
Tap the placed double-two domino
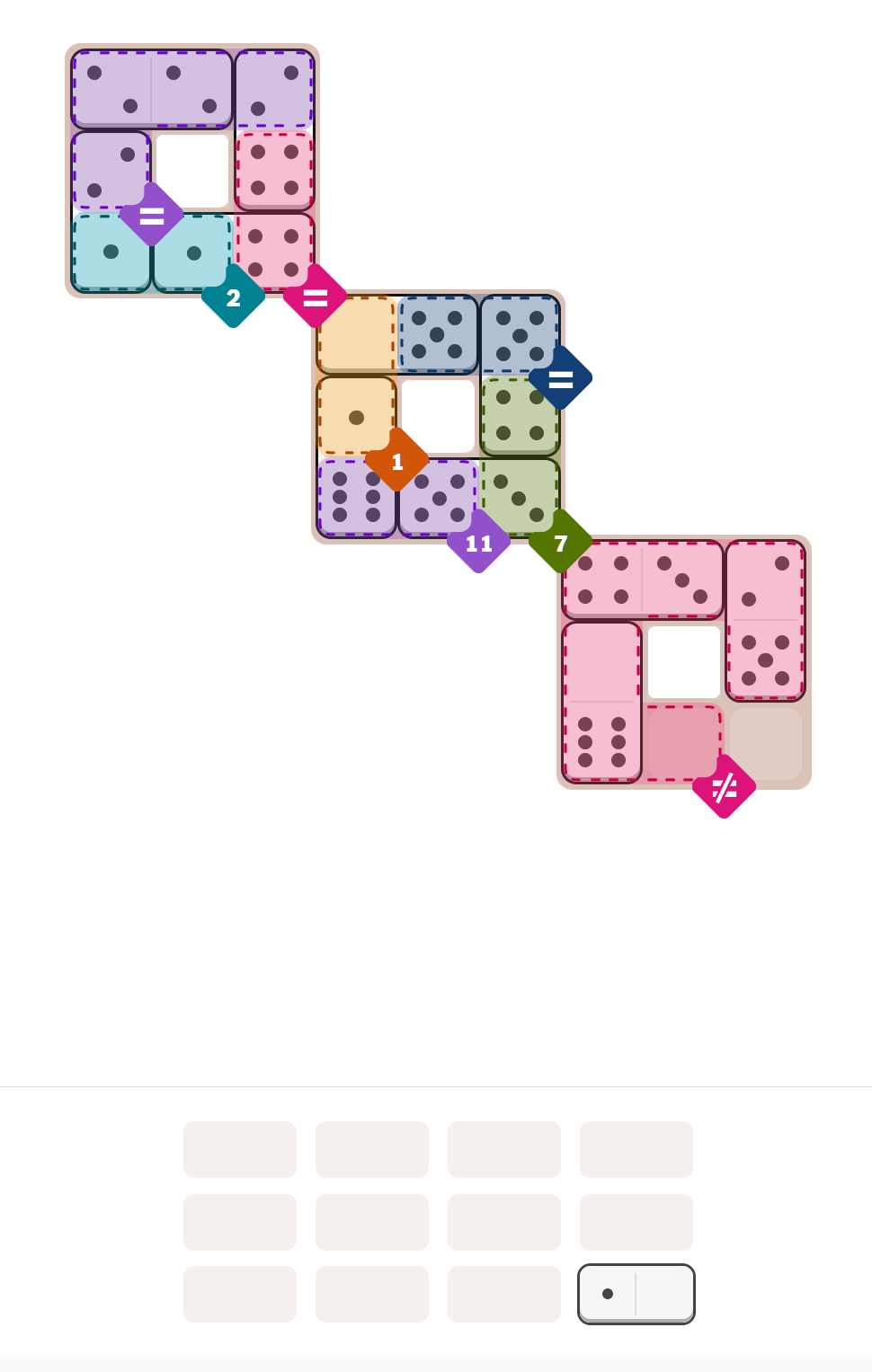click(x=152, y=89)
